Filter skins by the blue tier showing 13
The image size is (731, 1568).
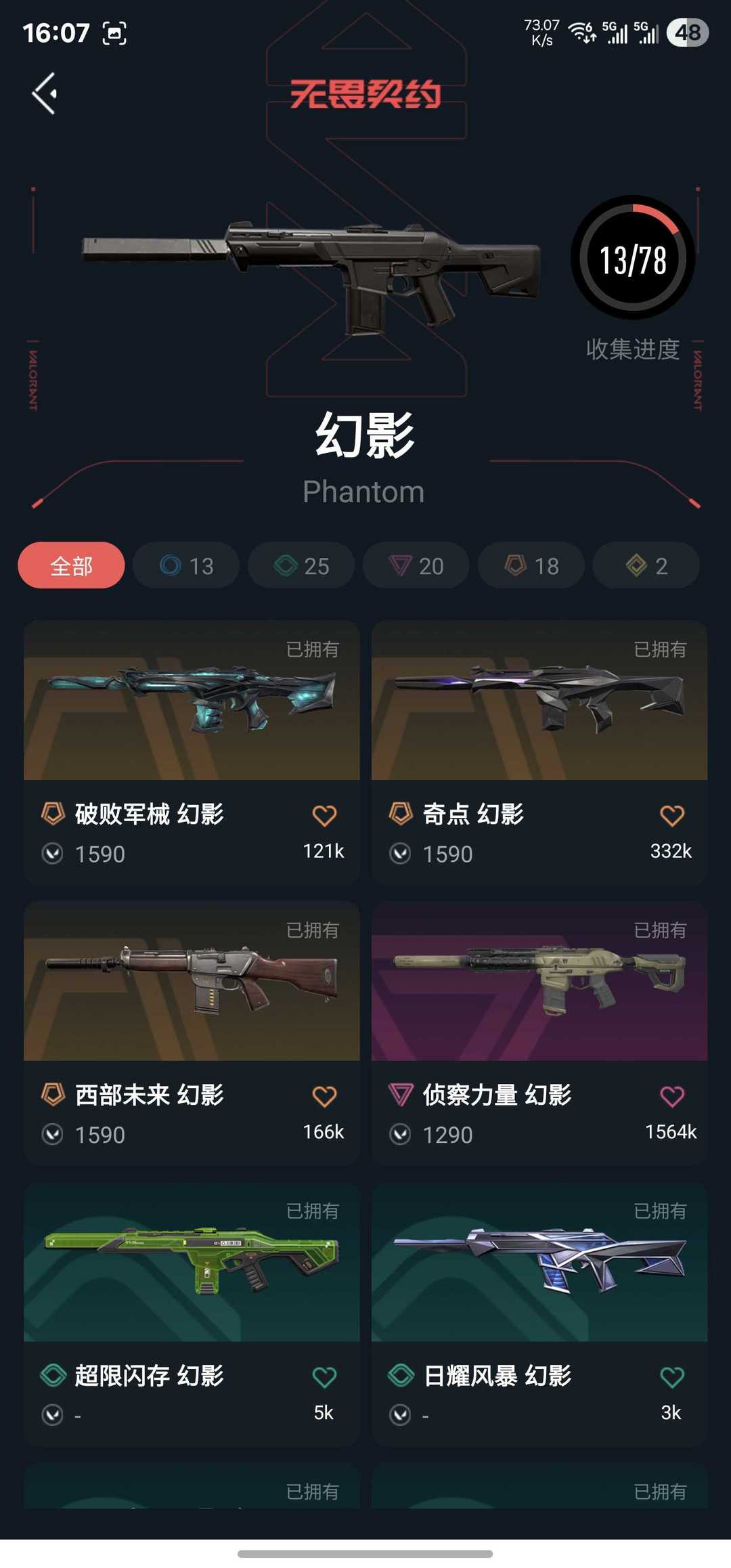coord(186,565)
